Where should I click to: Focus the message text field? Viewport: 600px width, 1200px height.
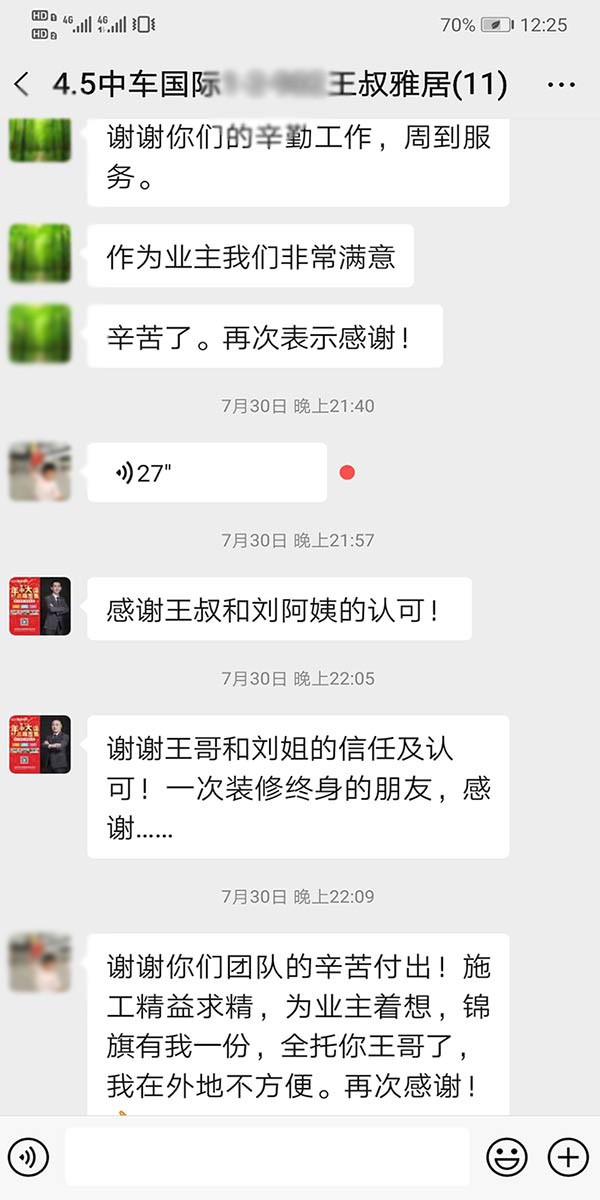[x=267, y=1157]
